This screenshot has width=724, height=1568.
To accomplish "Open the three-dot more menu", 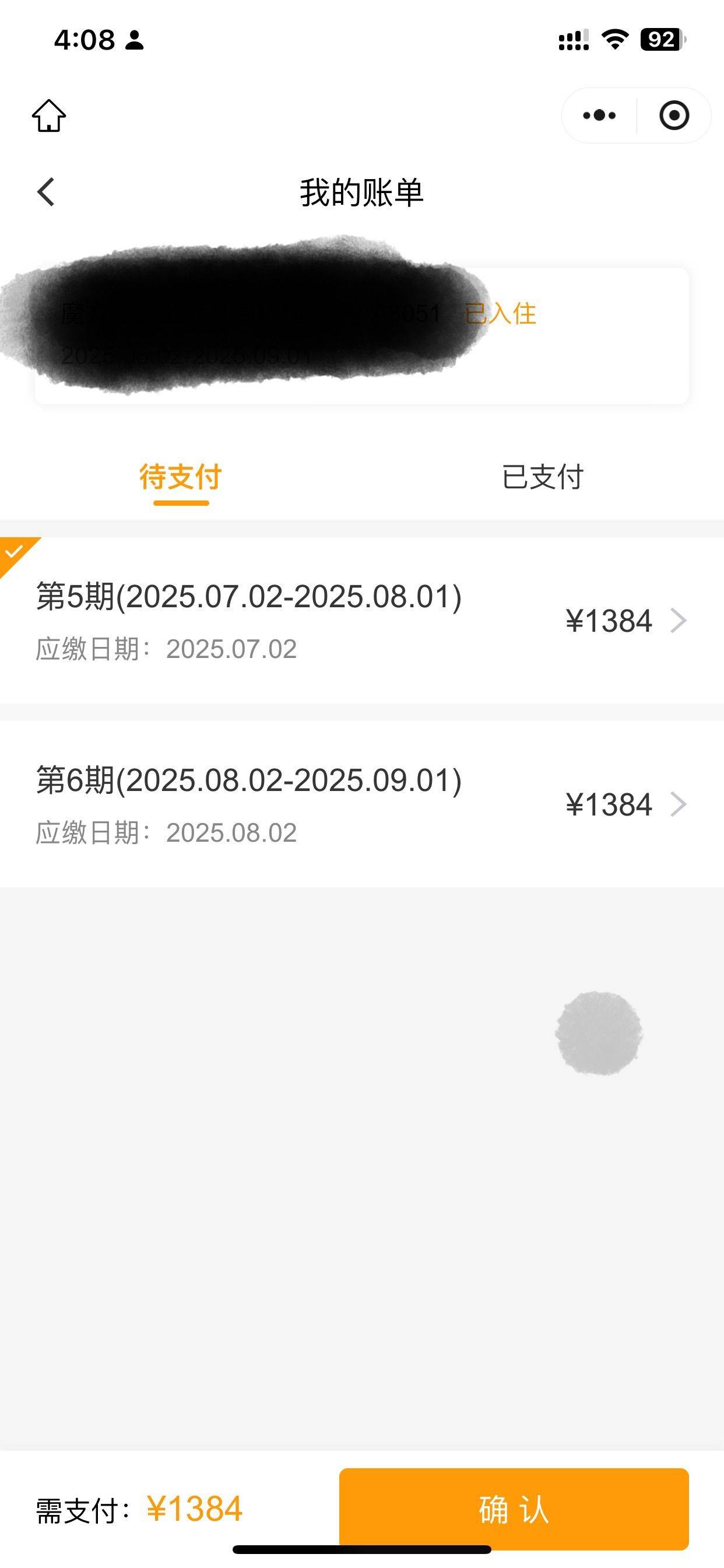I will [x=599, y=115].
